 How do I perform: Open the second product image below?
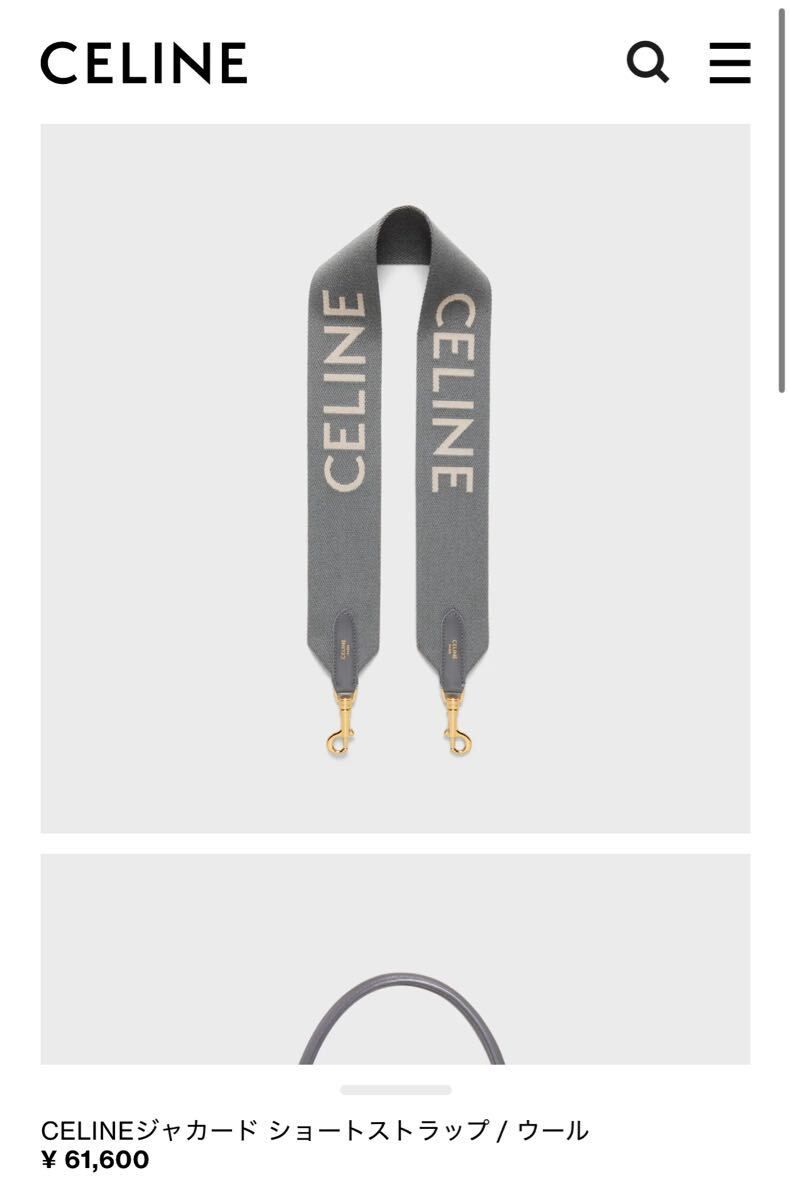click(395, 960)
